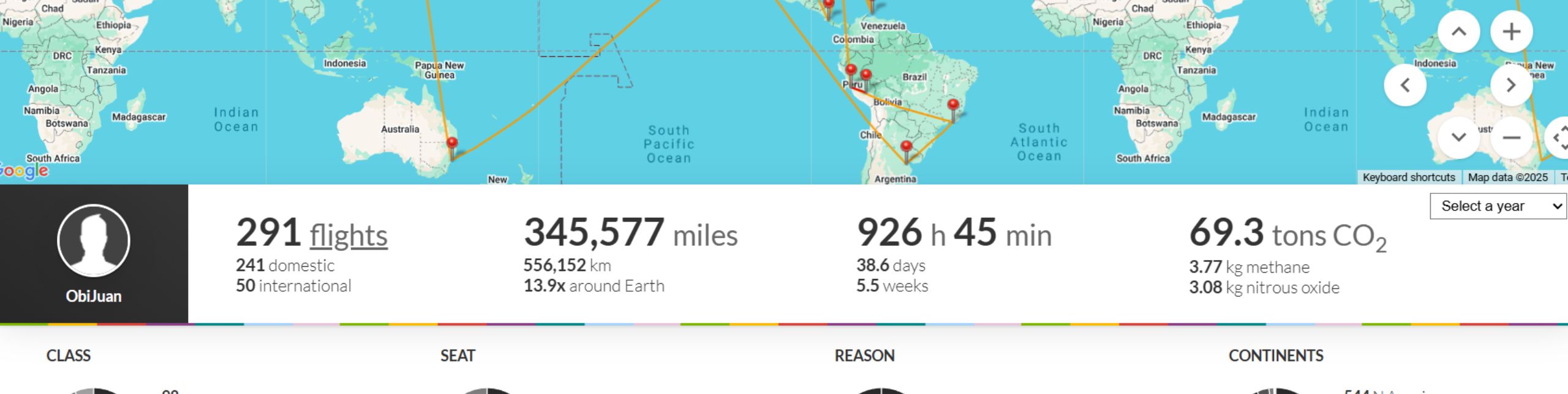Open Keyboard shortcuts on the map
The width and height of the screenshot is (1568, 394).
(x=1408, y=177)
